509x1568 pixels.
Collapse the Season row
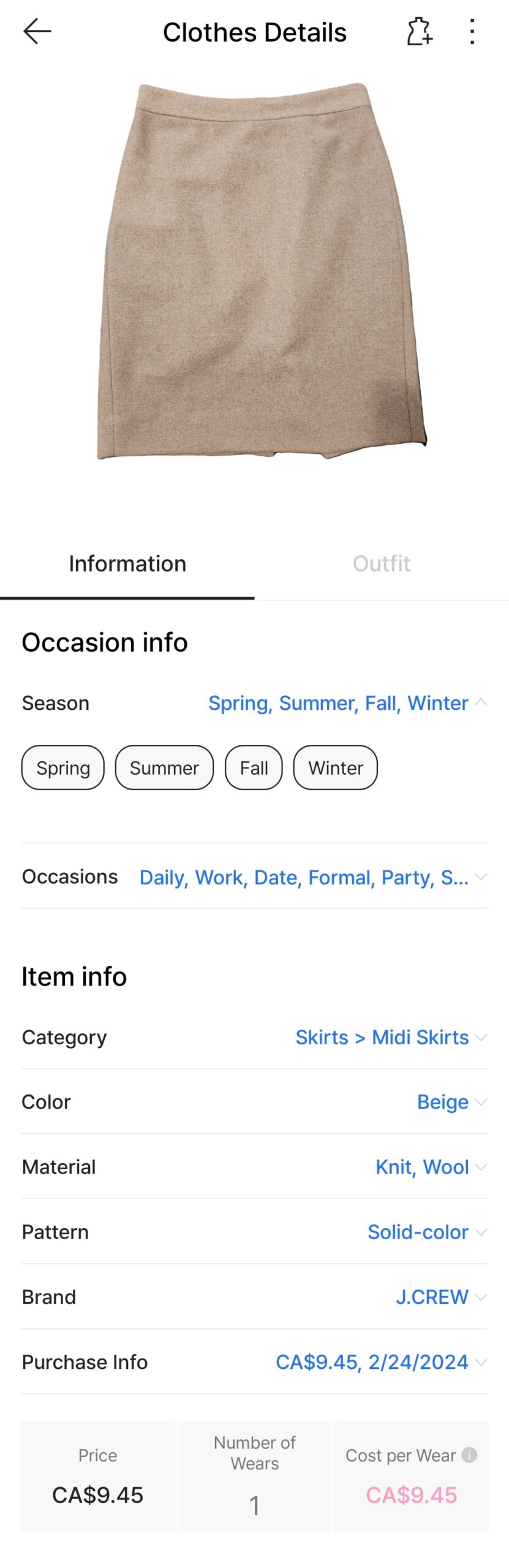(481, 703)
